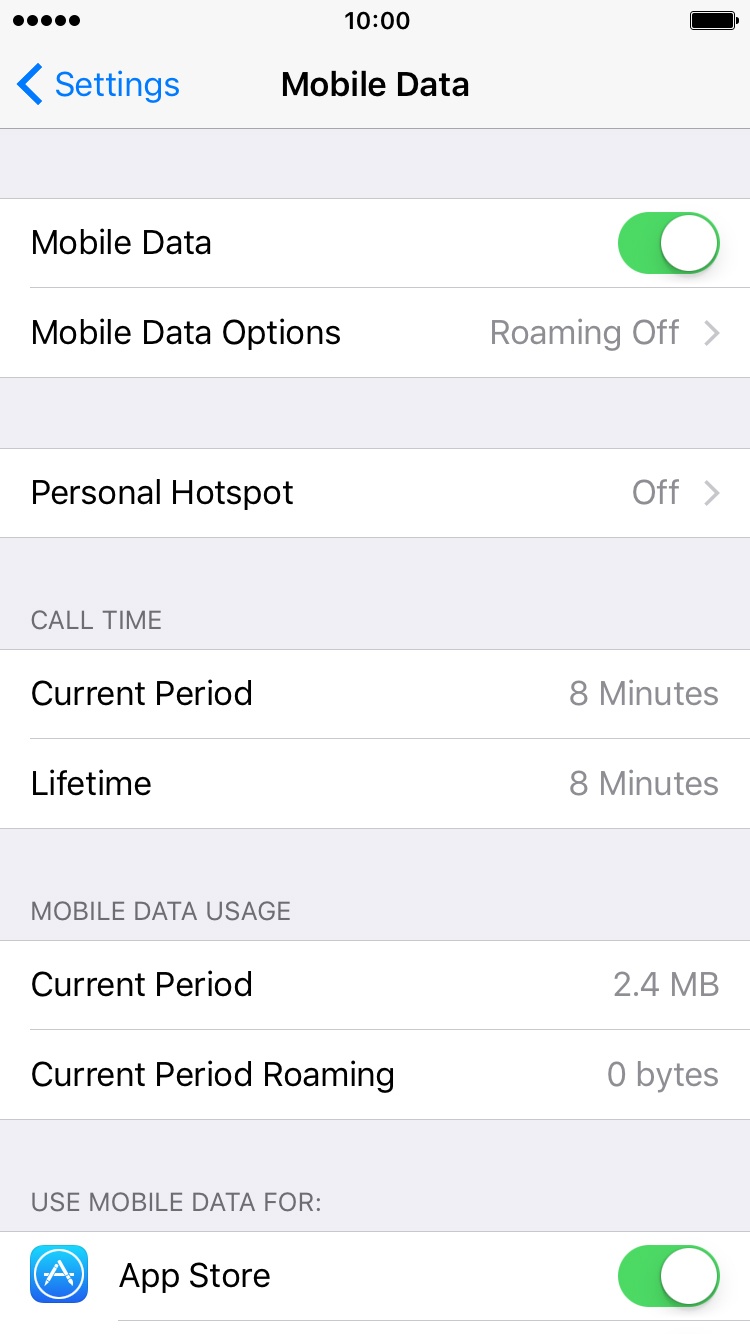
Task: Disable mobile data for App Store
Action: pos(668,1276)
